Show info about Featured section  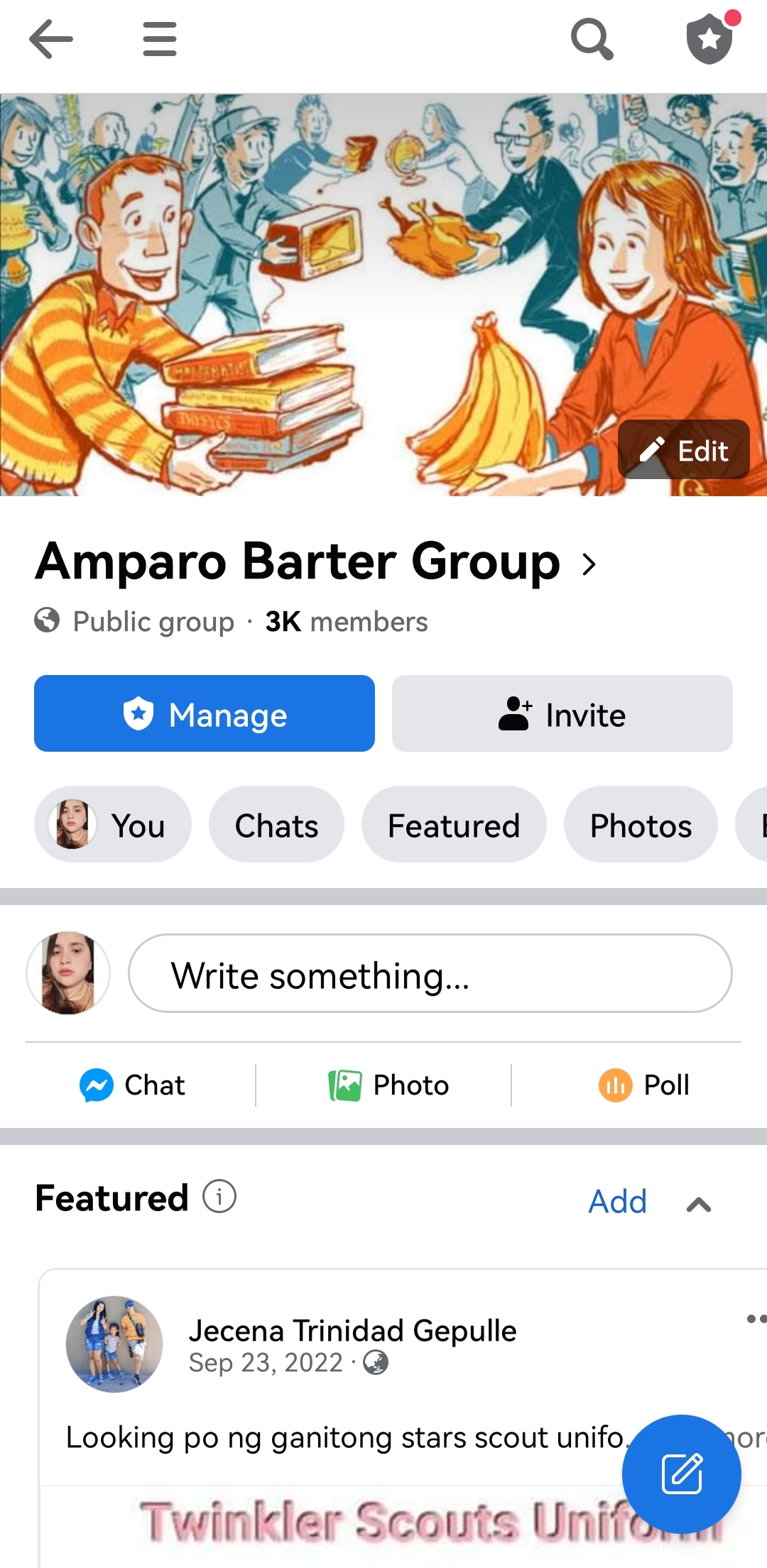[x=219, y=1197]
